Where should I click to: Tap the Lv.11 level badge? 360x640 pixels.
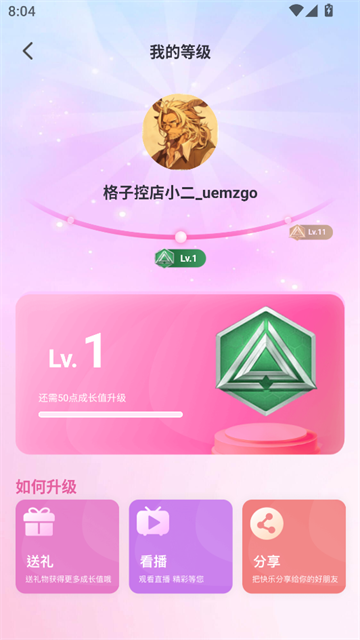click(x=311, y=232)
